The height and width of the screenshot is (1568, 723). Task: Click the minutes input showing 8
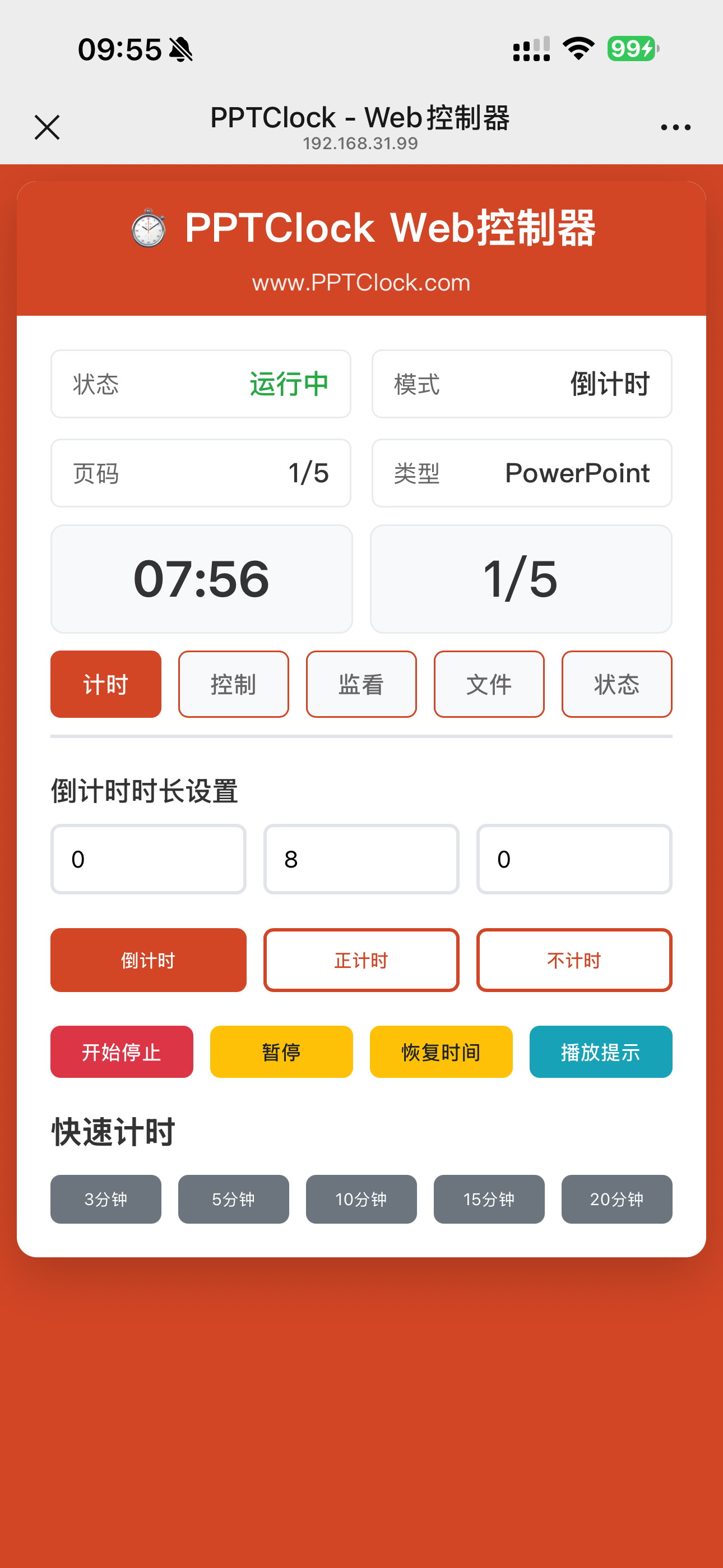pos(361,859)
